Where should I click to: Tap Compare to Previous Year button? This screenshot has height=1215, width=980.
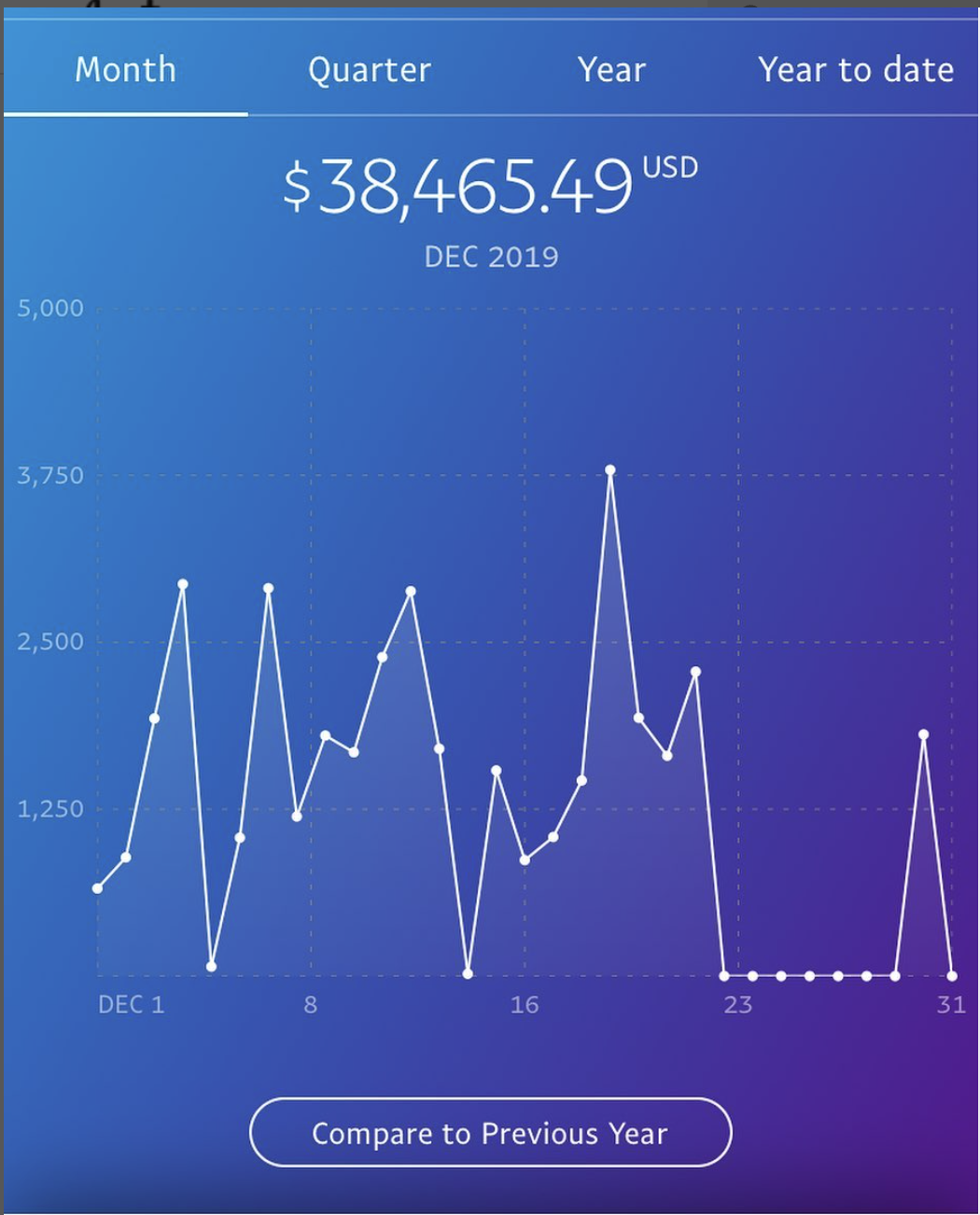(x=490, y=1133)
